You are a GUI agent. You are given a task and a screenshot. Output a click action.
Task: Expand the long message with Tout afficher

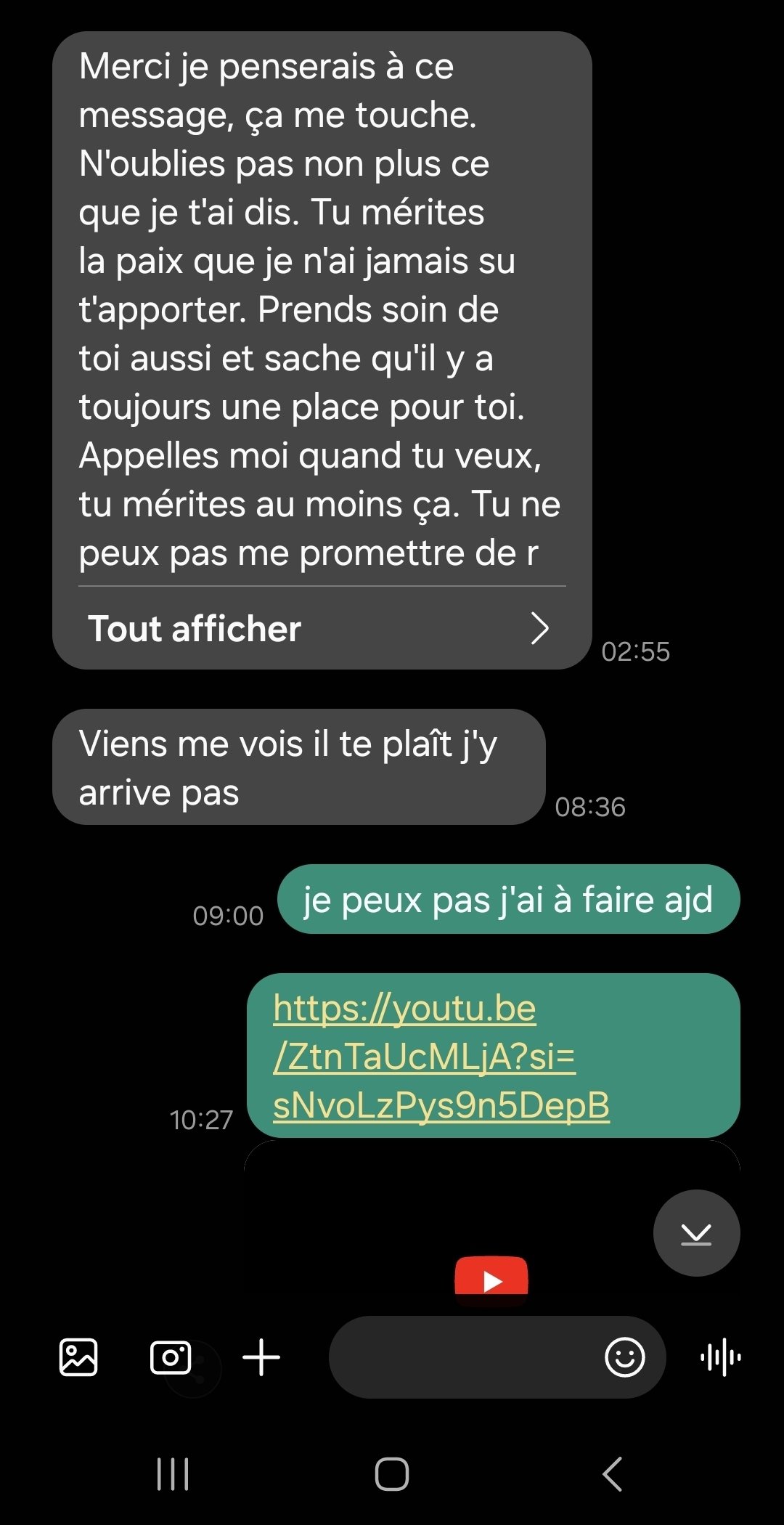pyautogui.click(x=319, y=628)
